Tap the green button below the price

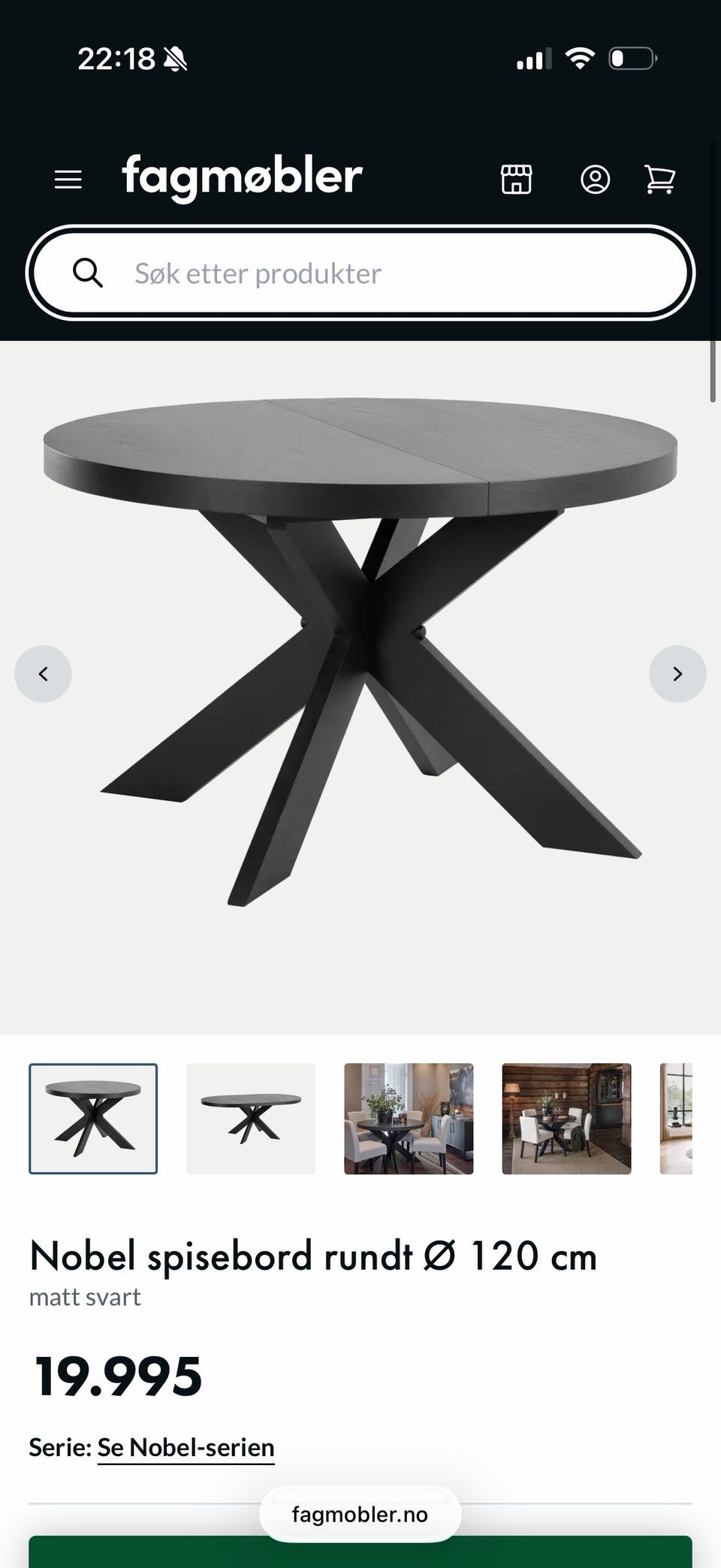click(360, 1551)
